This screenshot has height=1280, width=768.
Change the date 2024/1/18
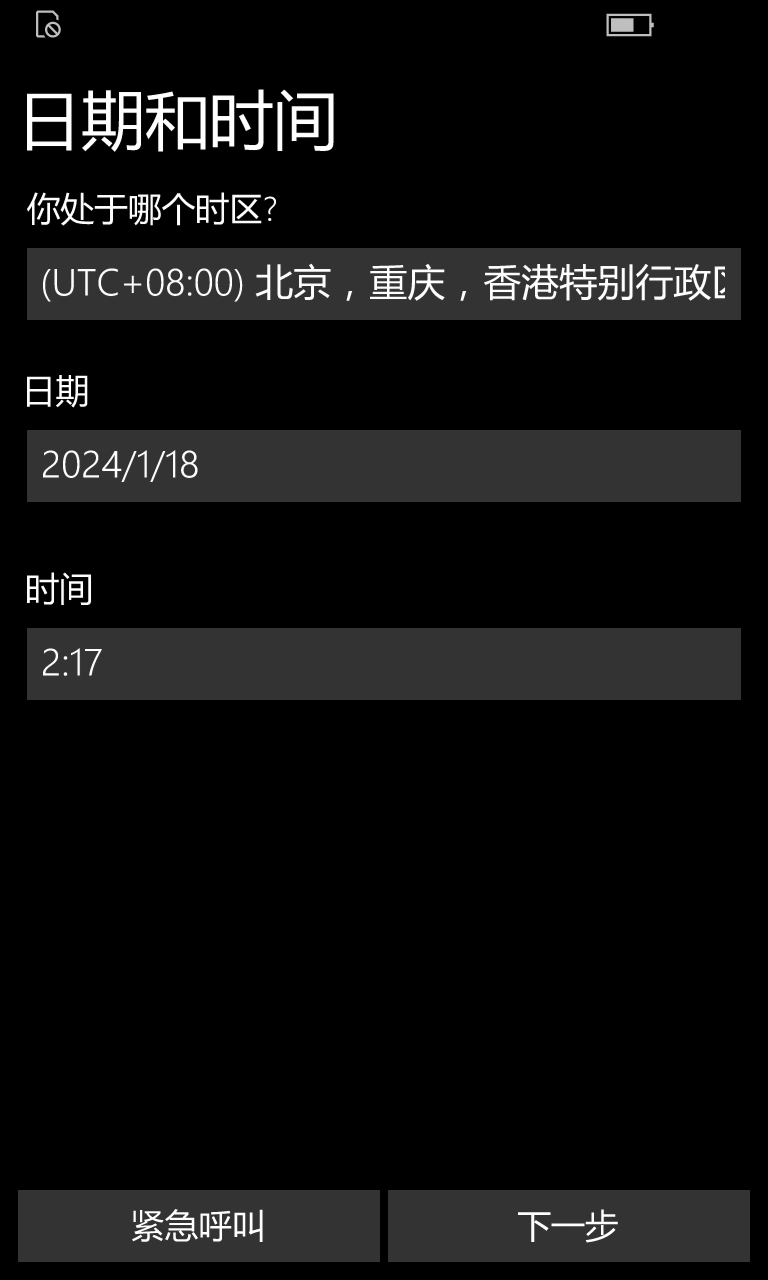[x=383, y=466]
